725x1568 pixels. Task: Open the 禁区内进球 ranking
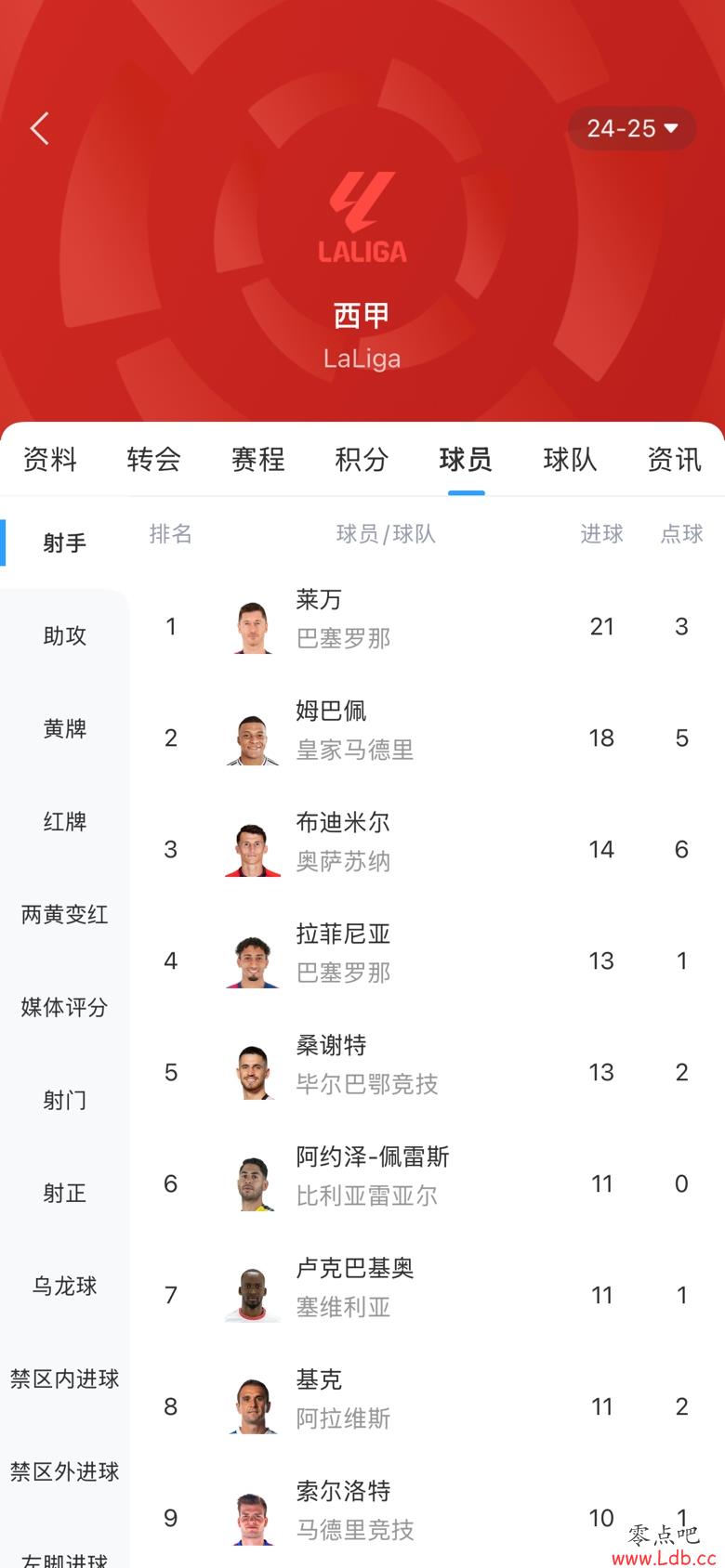click(65, 1379)
